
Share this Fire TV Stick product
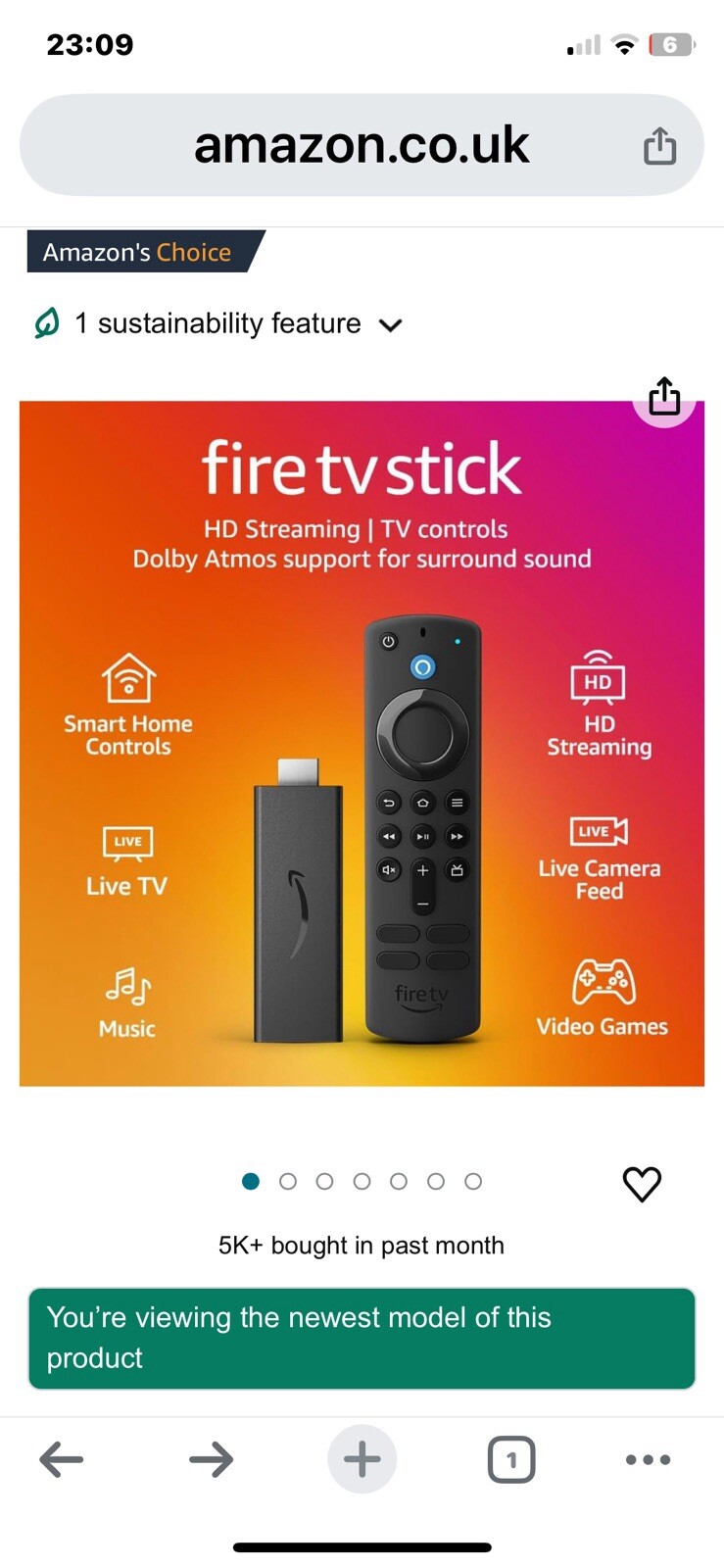pyautogui.click(x=664, y=397)
